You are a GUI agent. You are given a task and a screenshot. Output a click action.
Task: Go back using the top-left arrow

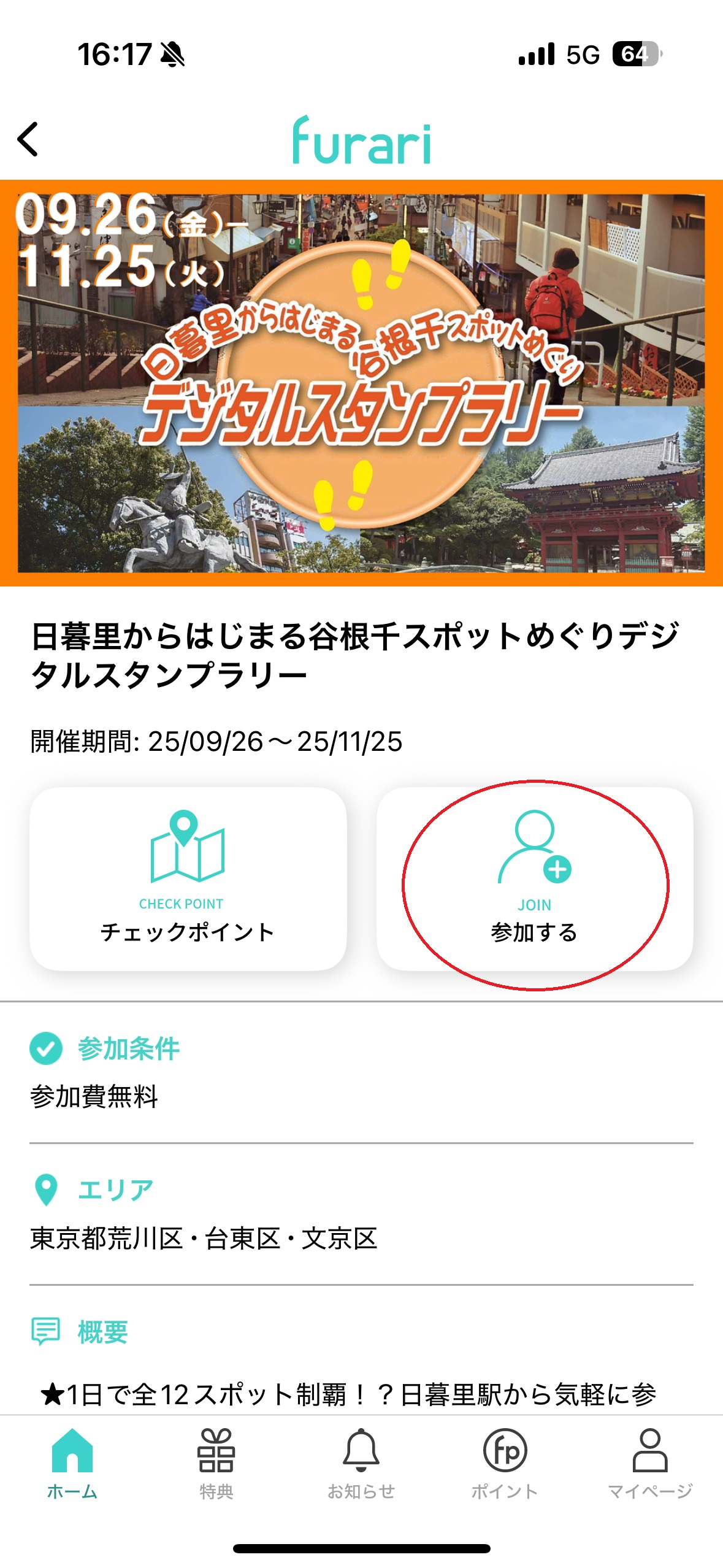coord(28,139)
